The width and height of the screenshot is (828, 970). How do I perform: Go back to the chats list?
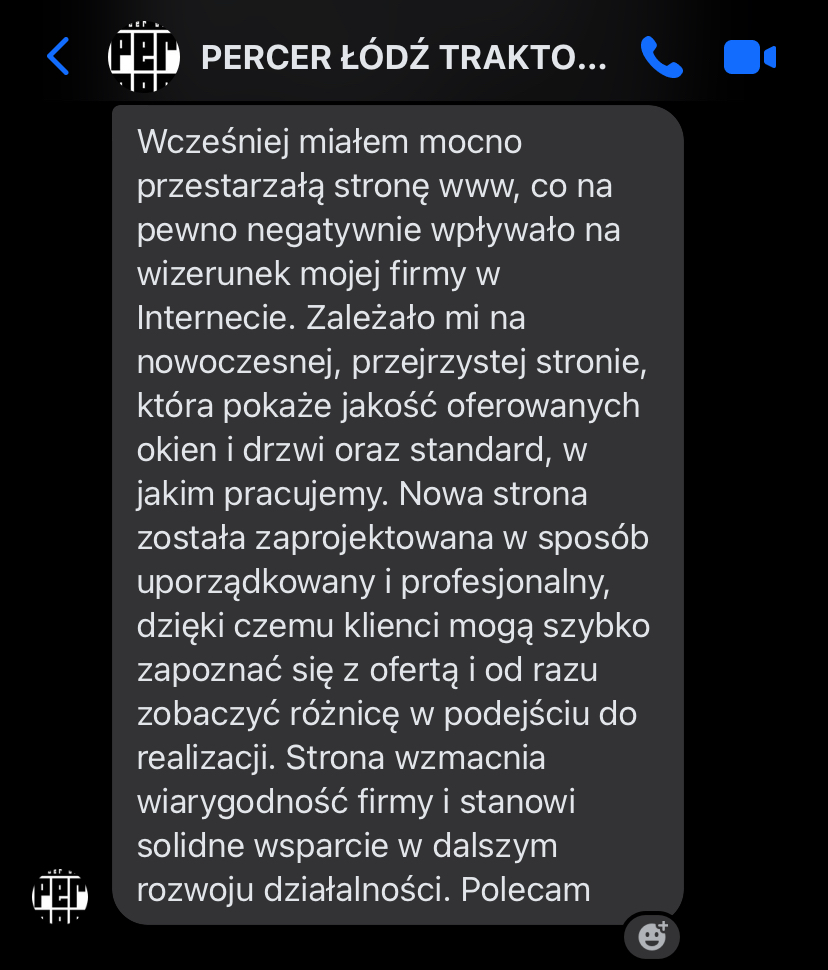tap(59, 57)
